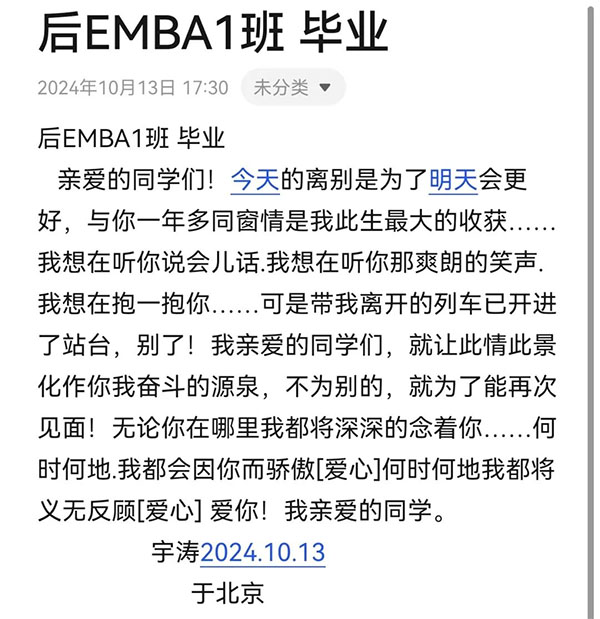
Task: Tap the 今天 link in note
Action: coord(255,181)
